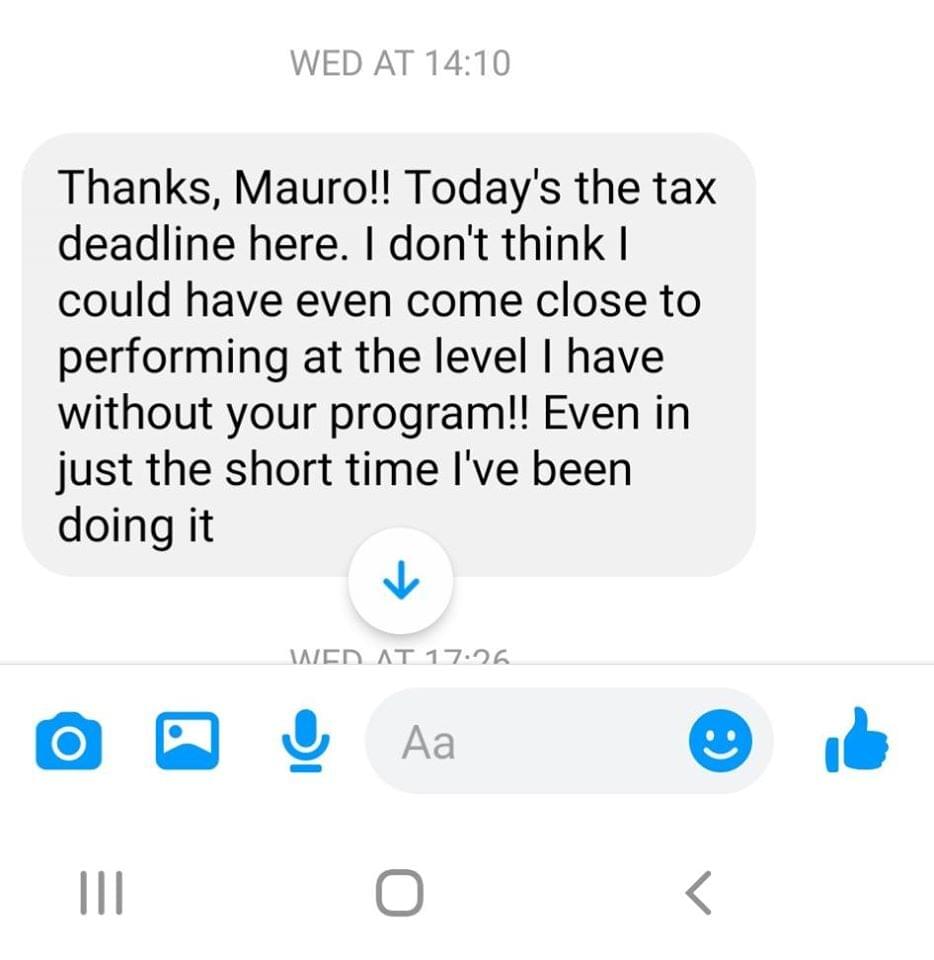
Task: Open the emoji picker smiley
Action: point(721,742)
